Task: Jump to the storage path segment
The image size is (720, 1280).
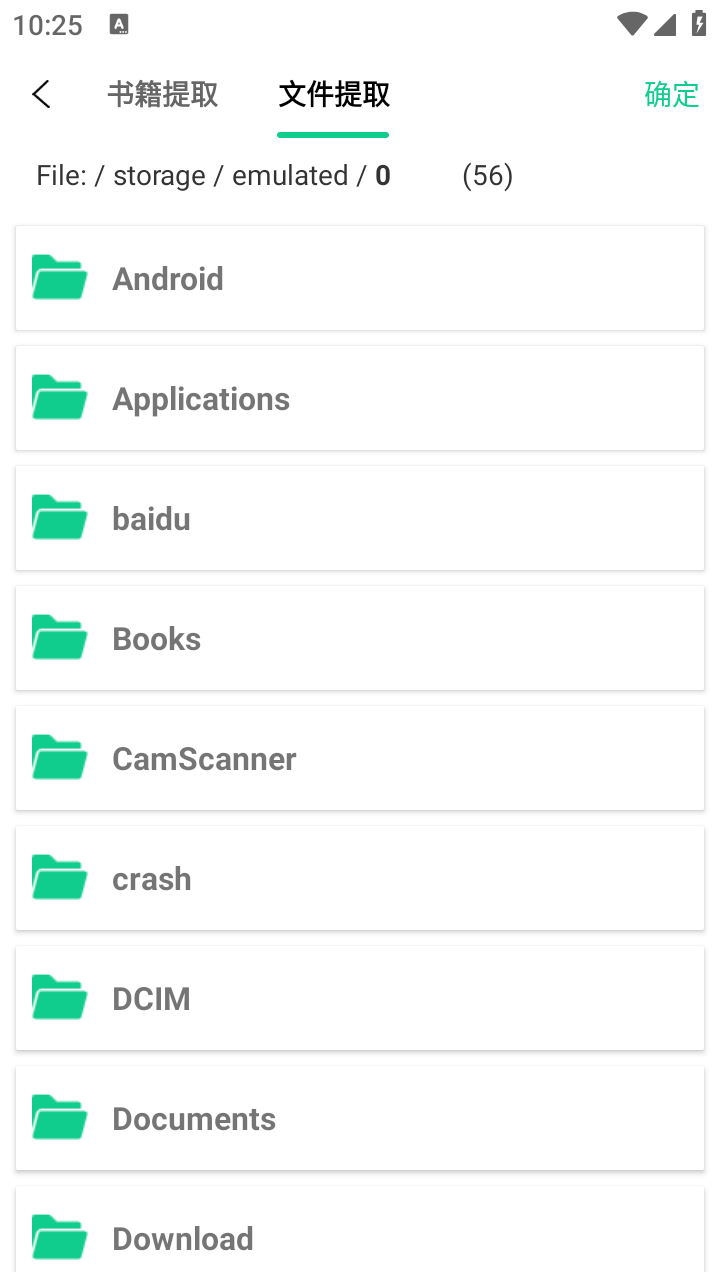Action: (159, 176)
